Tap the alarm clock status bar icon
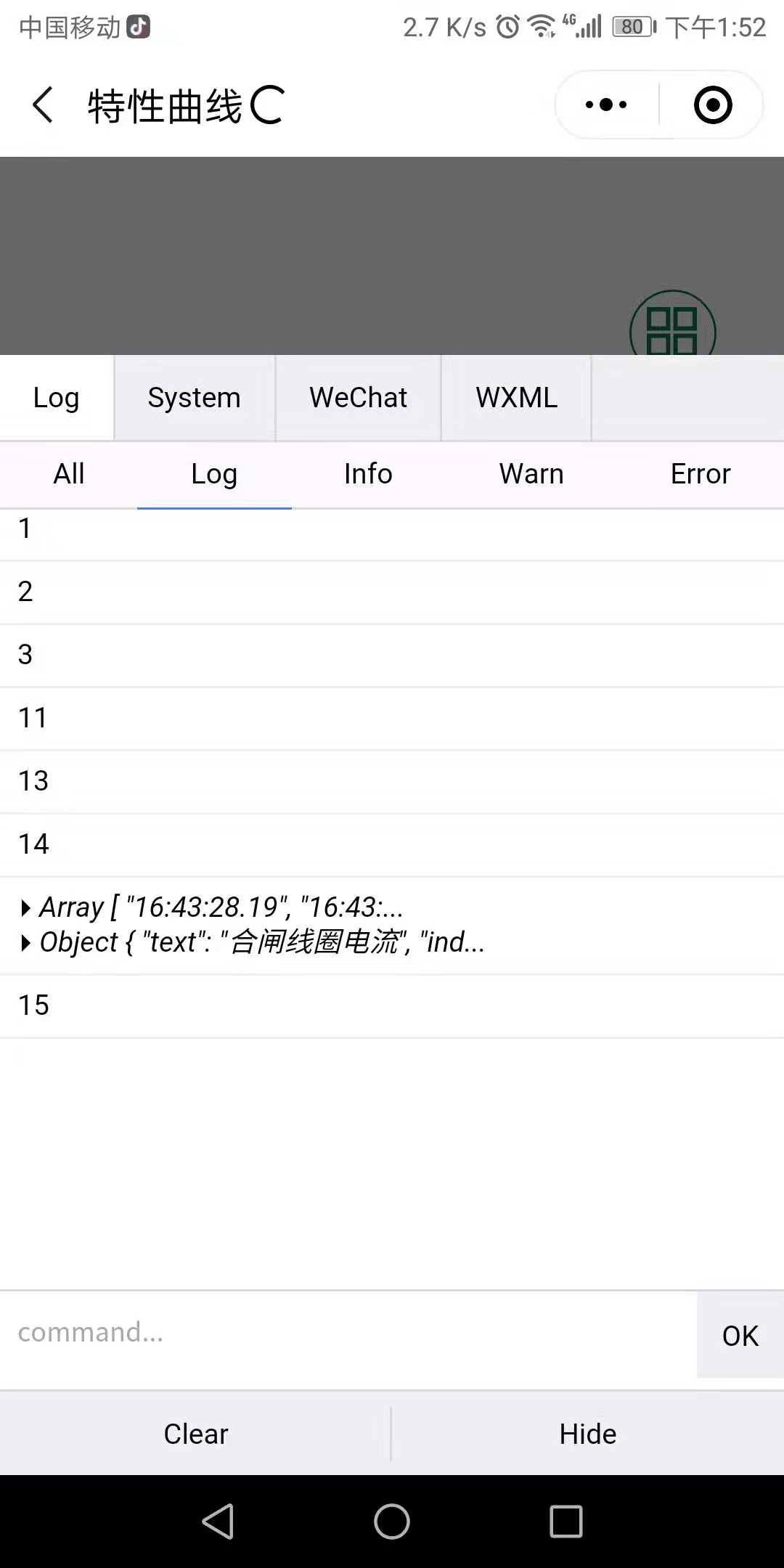784x1568 pixels. [x=504, y=26]
